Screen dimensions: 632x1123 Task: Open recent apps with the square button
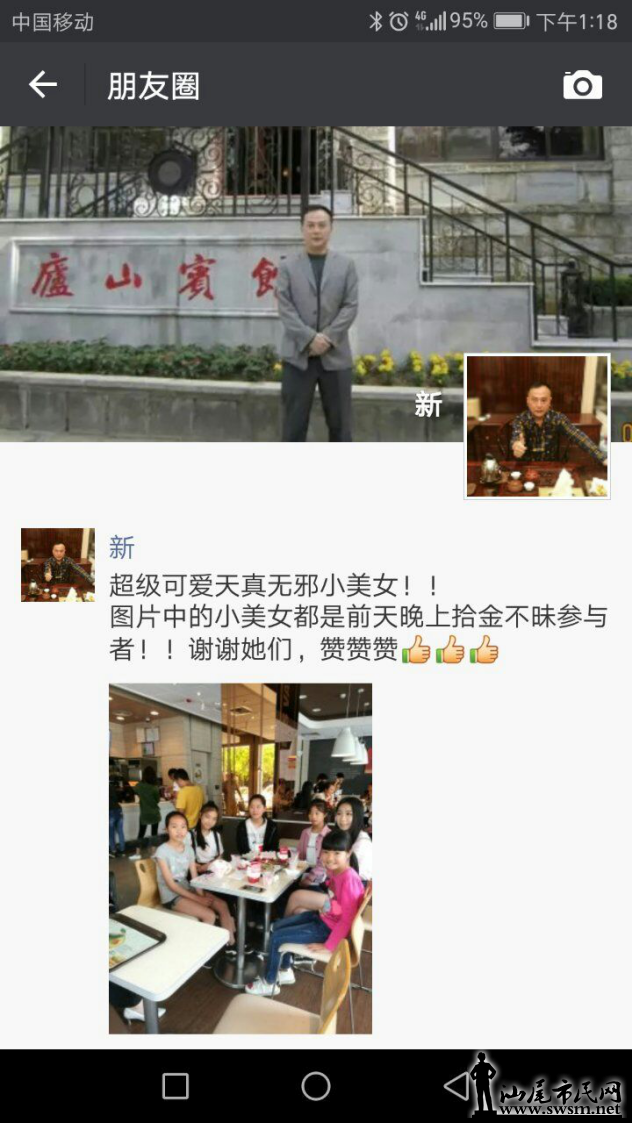[175, 1086]
